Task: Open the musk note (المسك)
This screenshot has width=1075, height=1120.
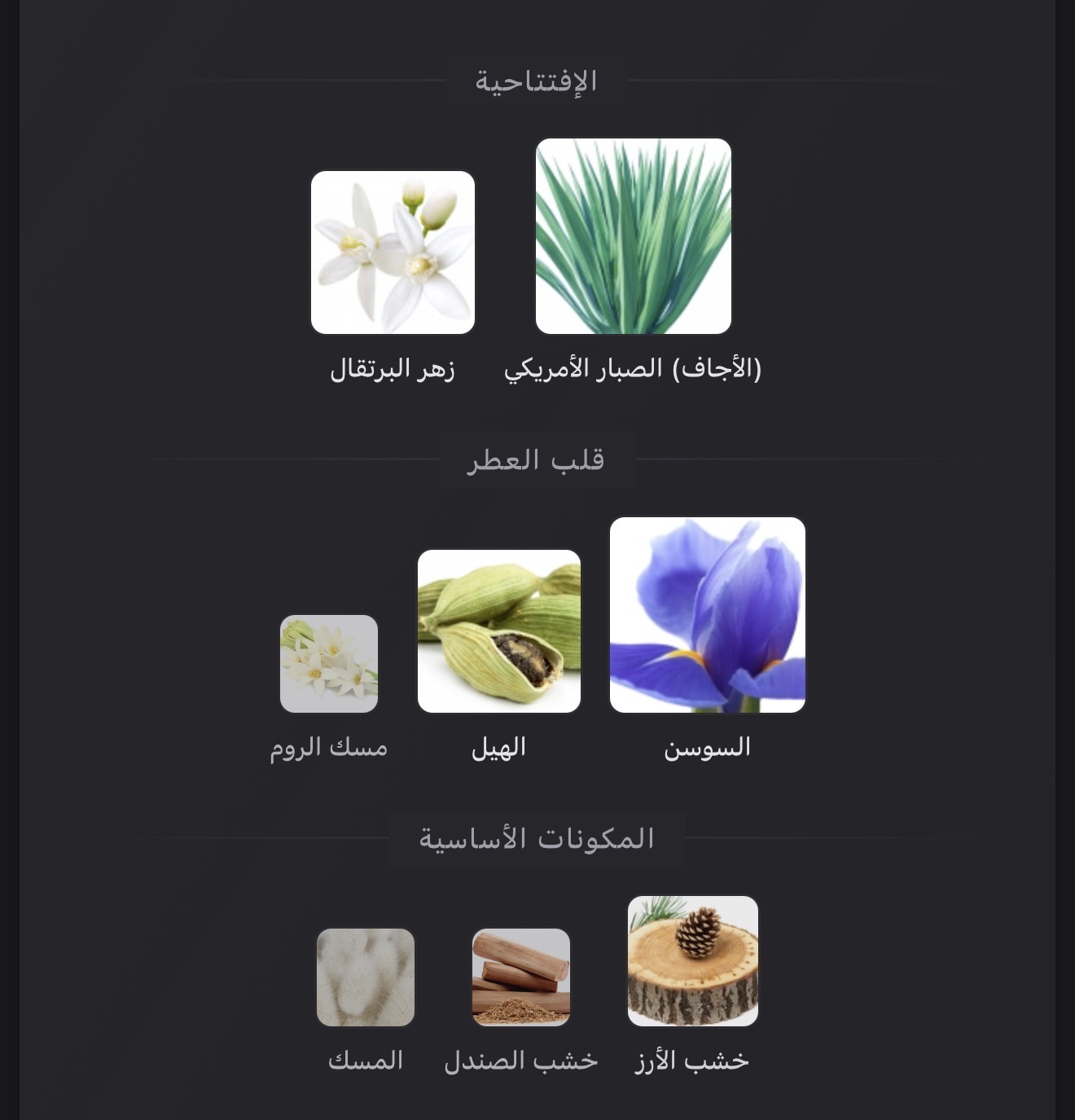Action: (x=366, y=977)
